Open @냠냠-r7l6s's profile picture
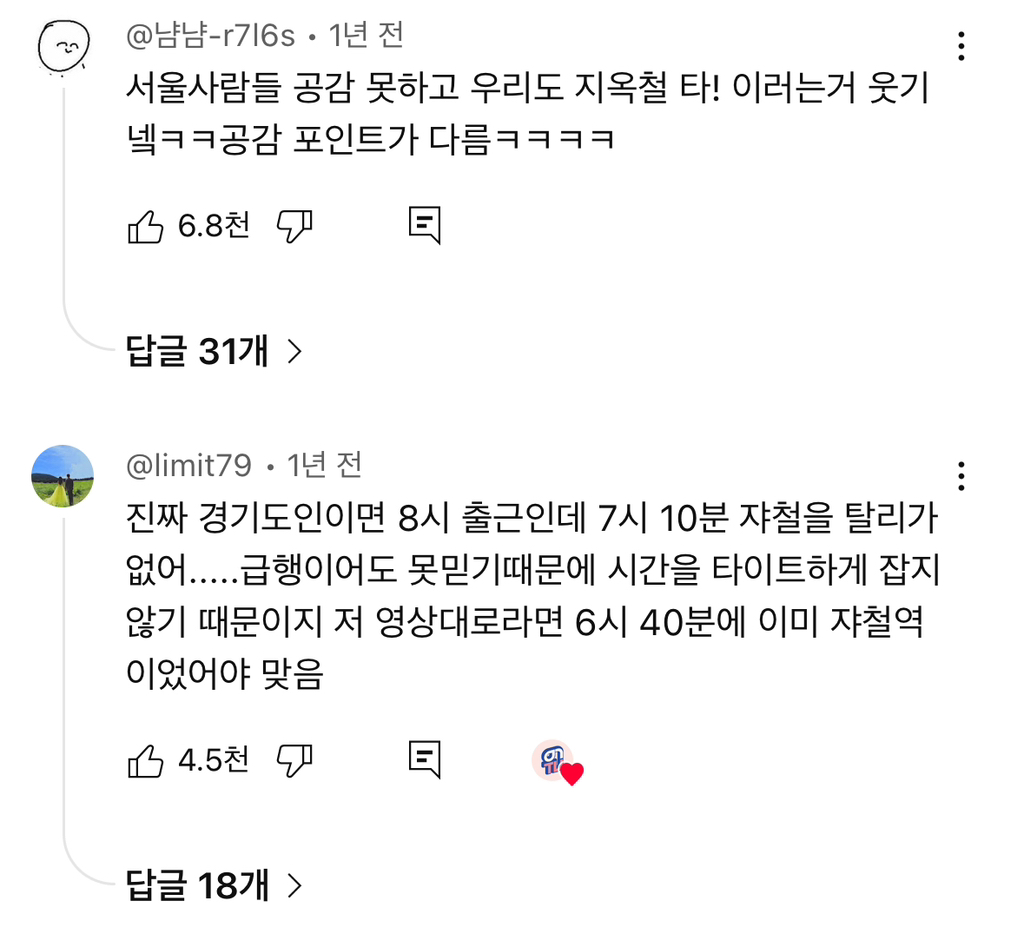 pos(63,46)
